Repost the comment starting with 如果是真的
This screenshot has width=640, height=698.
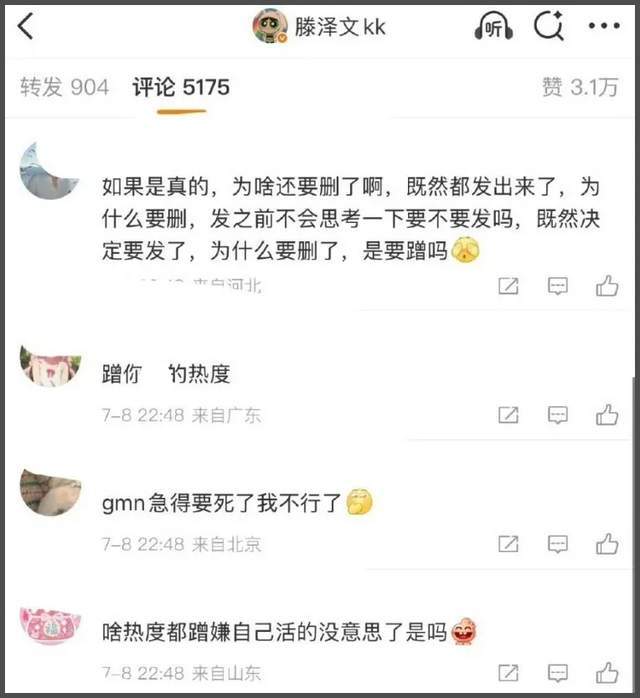pos(508,286)
